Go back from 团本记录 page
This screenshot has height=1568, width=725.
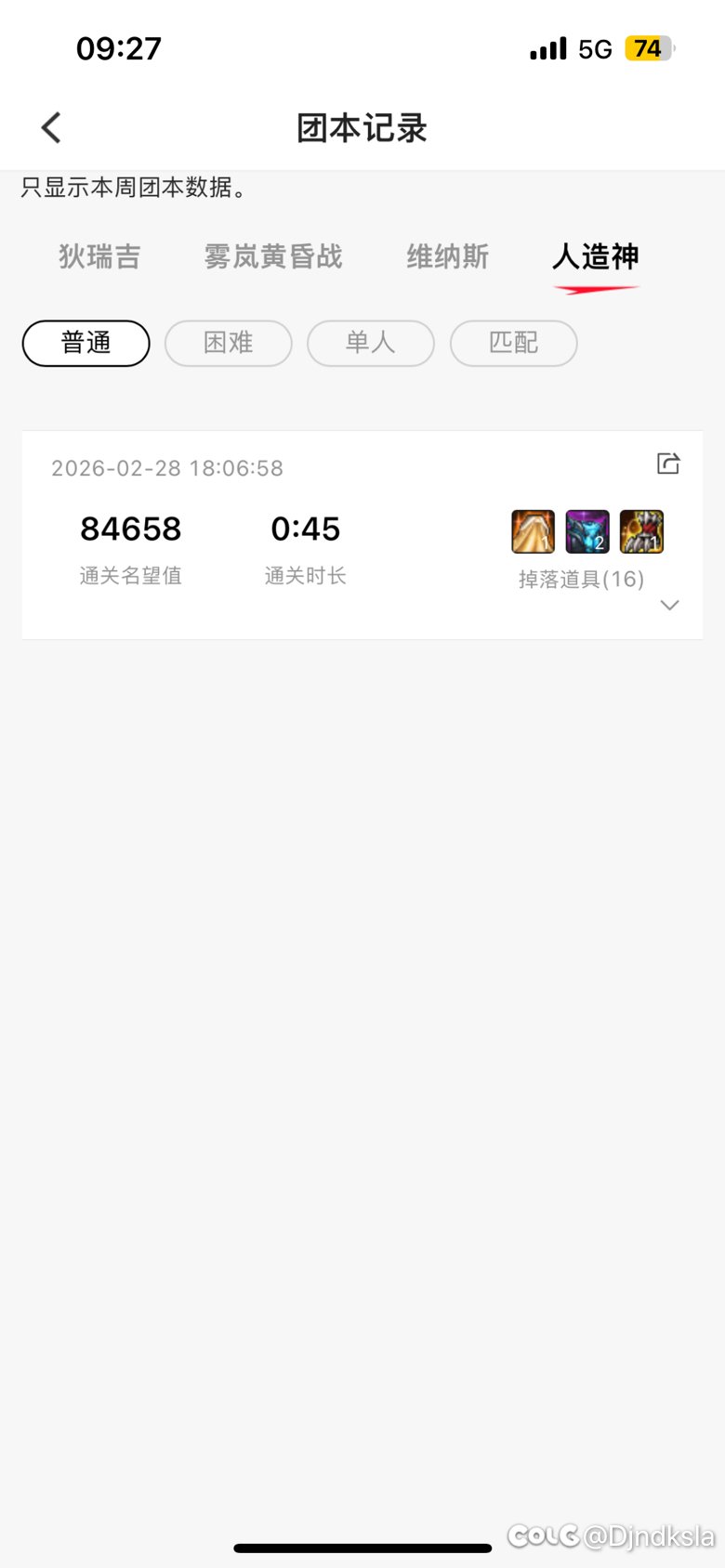click(x=51, y=128)
